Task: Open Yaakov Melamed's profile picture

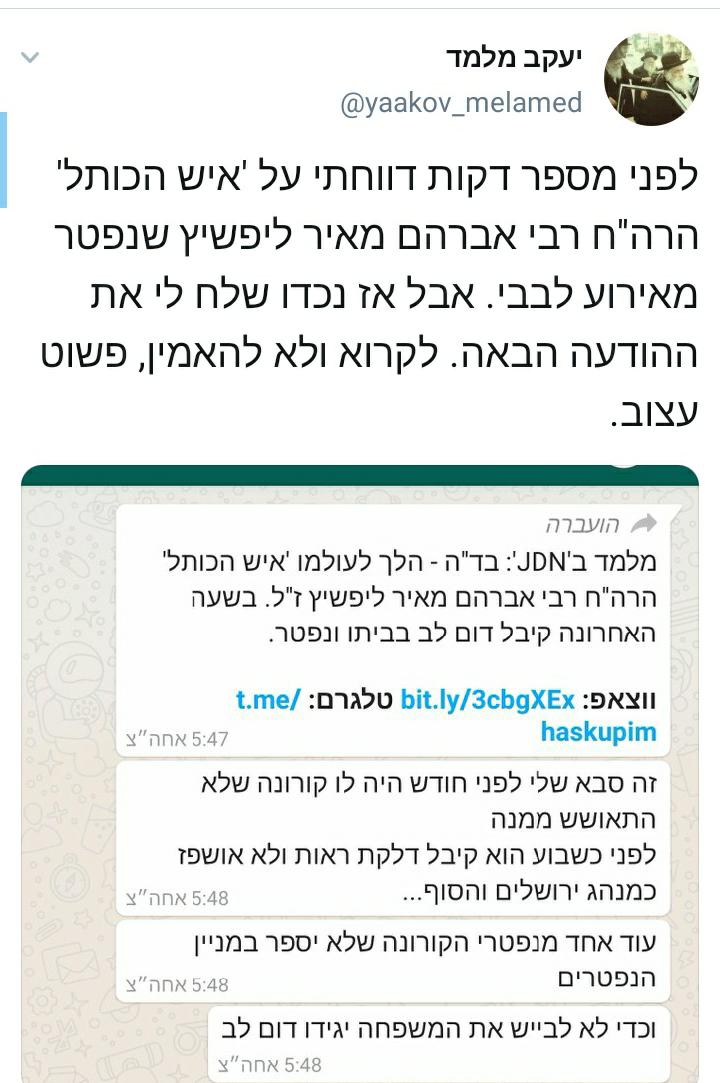Action: tap(651, 78)
